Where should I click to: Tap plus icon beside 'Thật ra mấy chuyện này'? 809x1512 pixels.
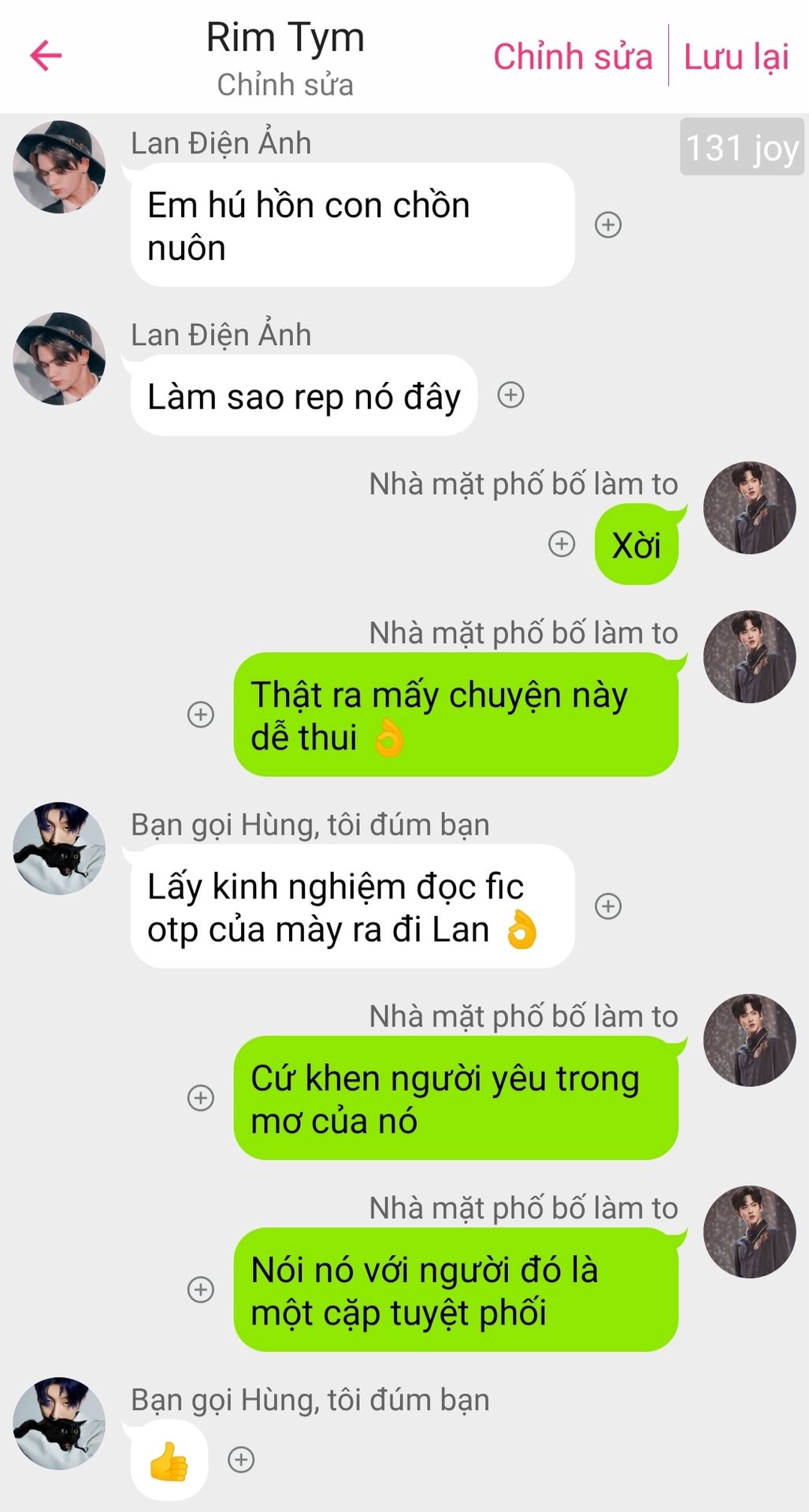(x=201, y=714)
